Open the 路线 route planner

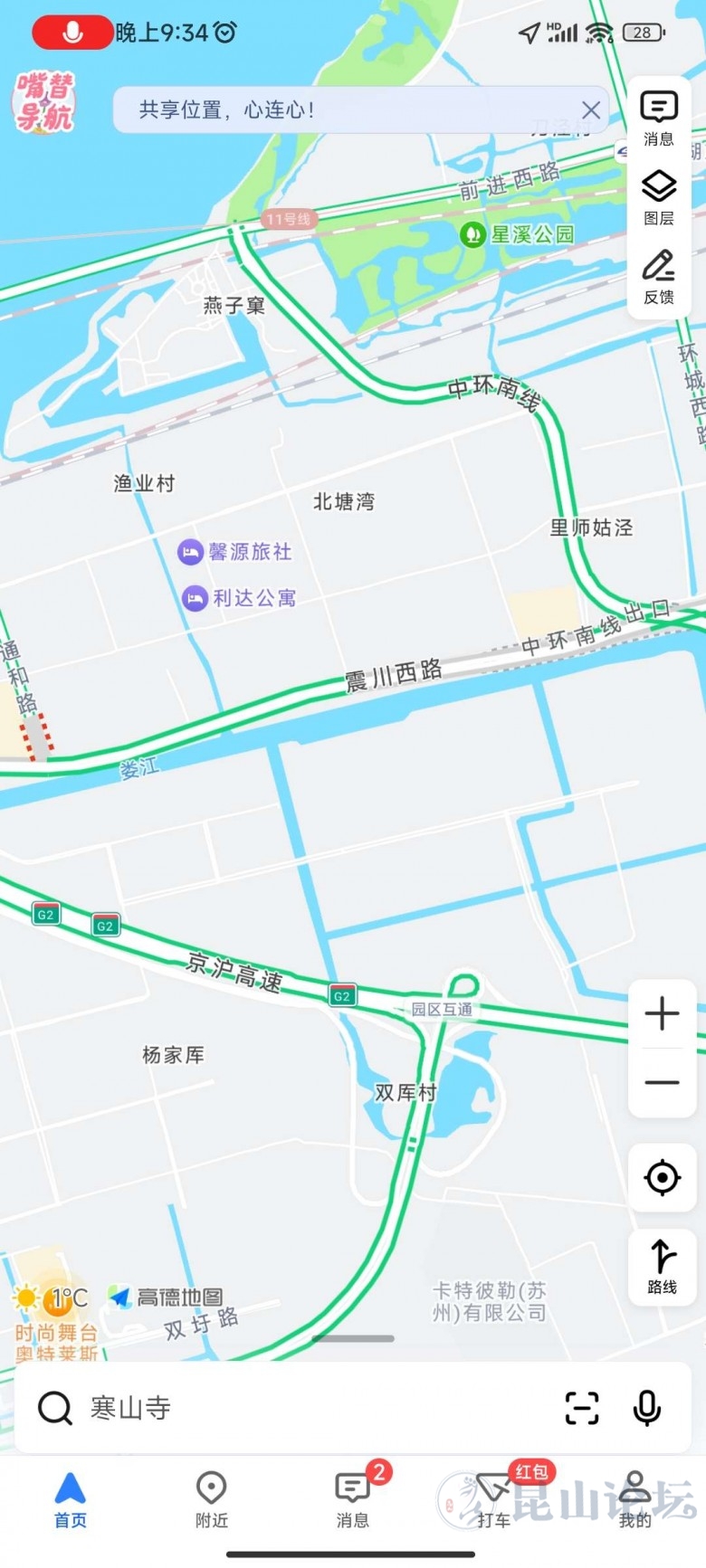662,1267
